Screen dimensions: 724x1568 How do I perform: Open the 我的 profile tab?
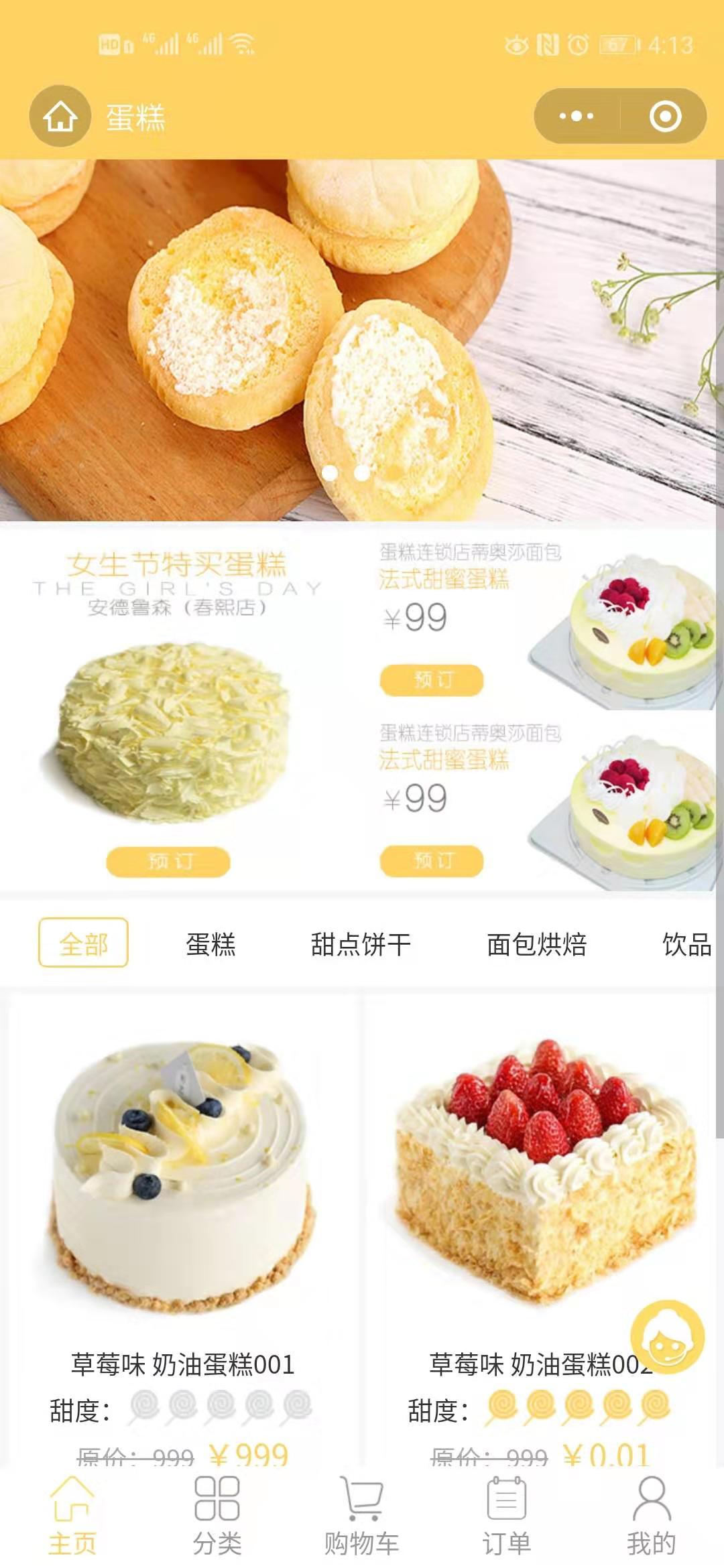(x=651, y=1516)
